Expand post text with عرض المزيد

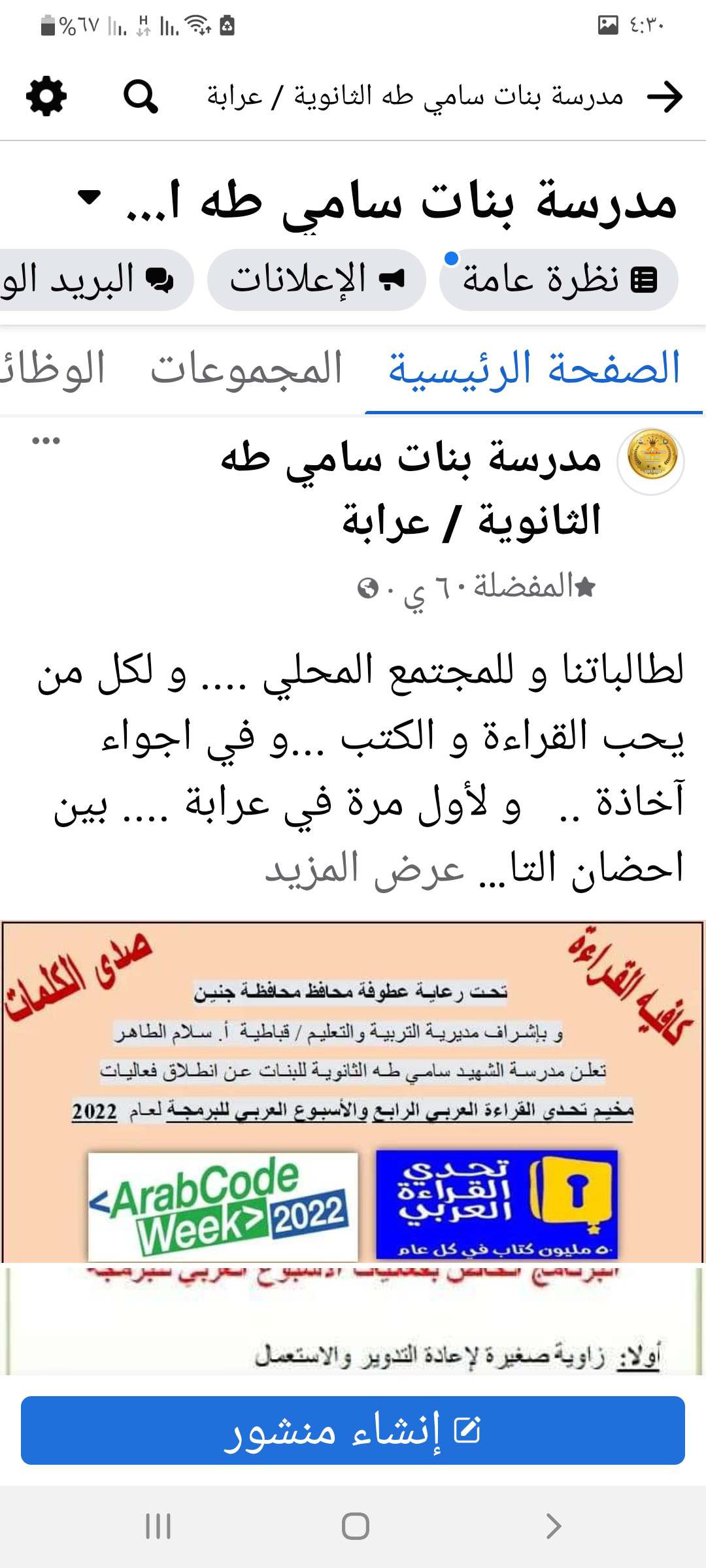[x=364, y=869]
